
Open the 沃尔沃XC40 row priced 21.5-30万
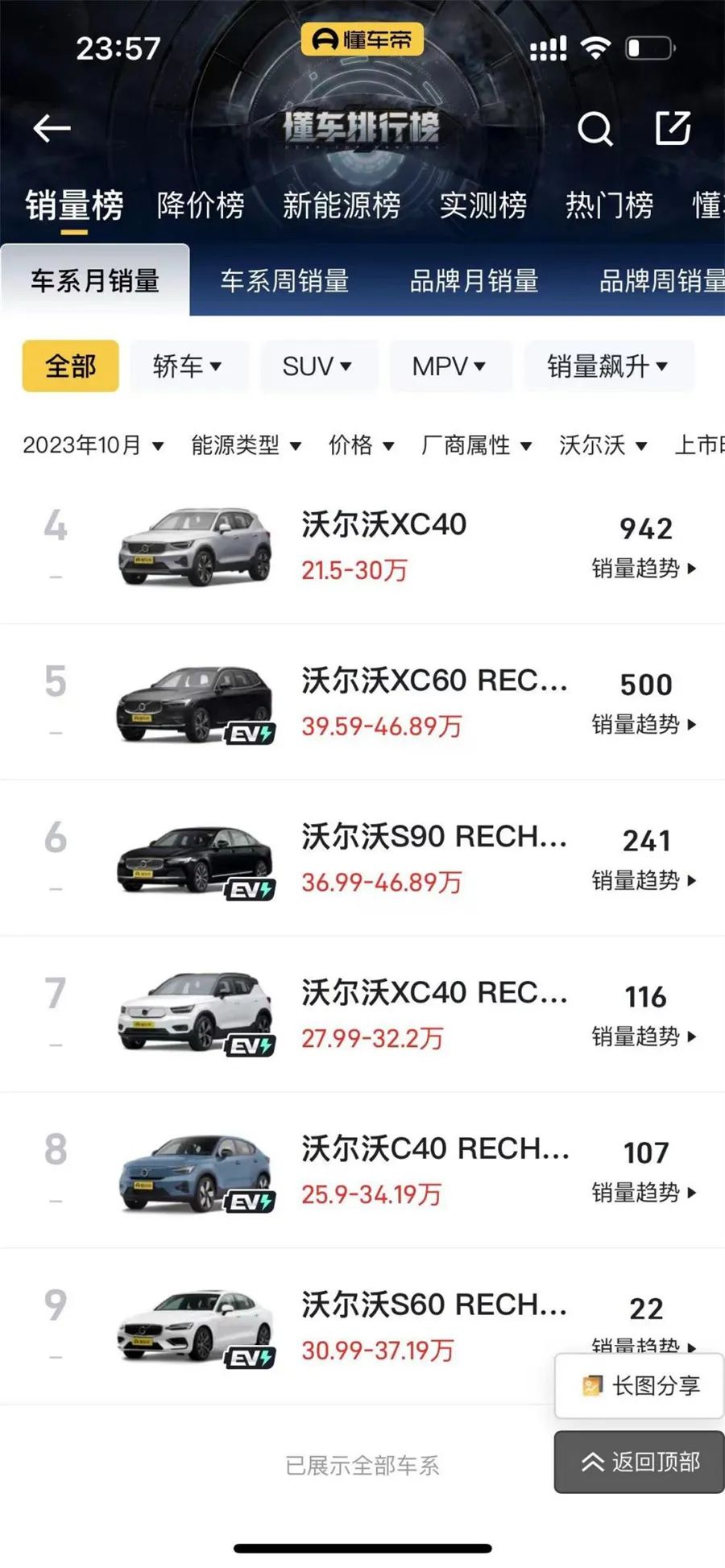(383, 545)
